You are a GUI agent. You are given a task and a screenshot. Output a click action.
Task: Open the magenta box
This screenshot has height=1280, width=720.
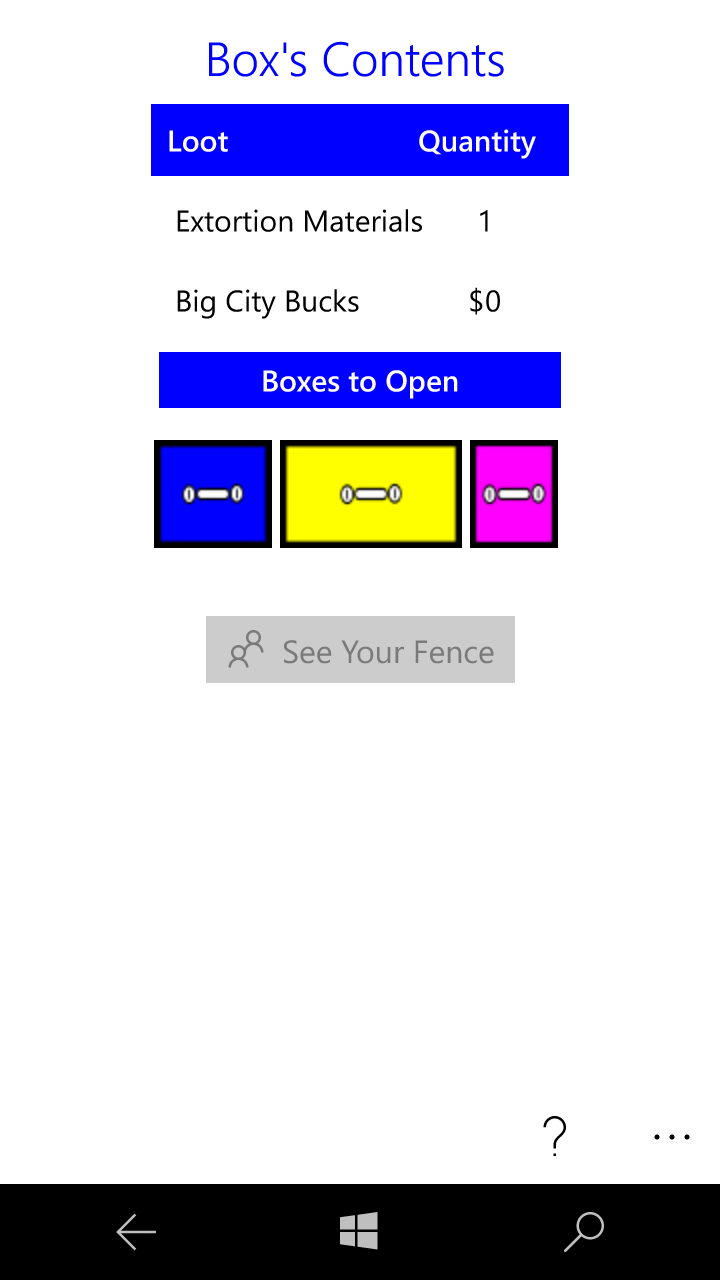click(514, 494)
